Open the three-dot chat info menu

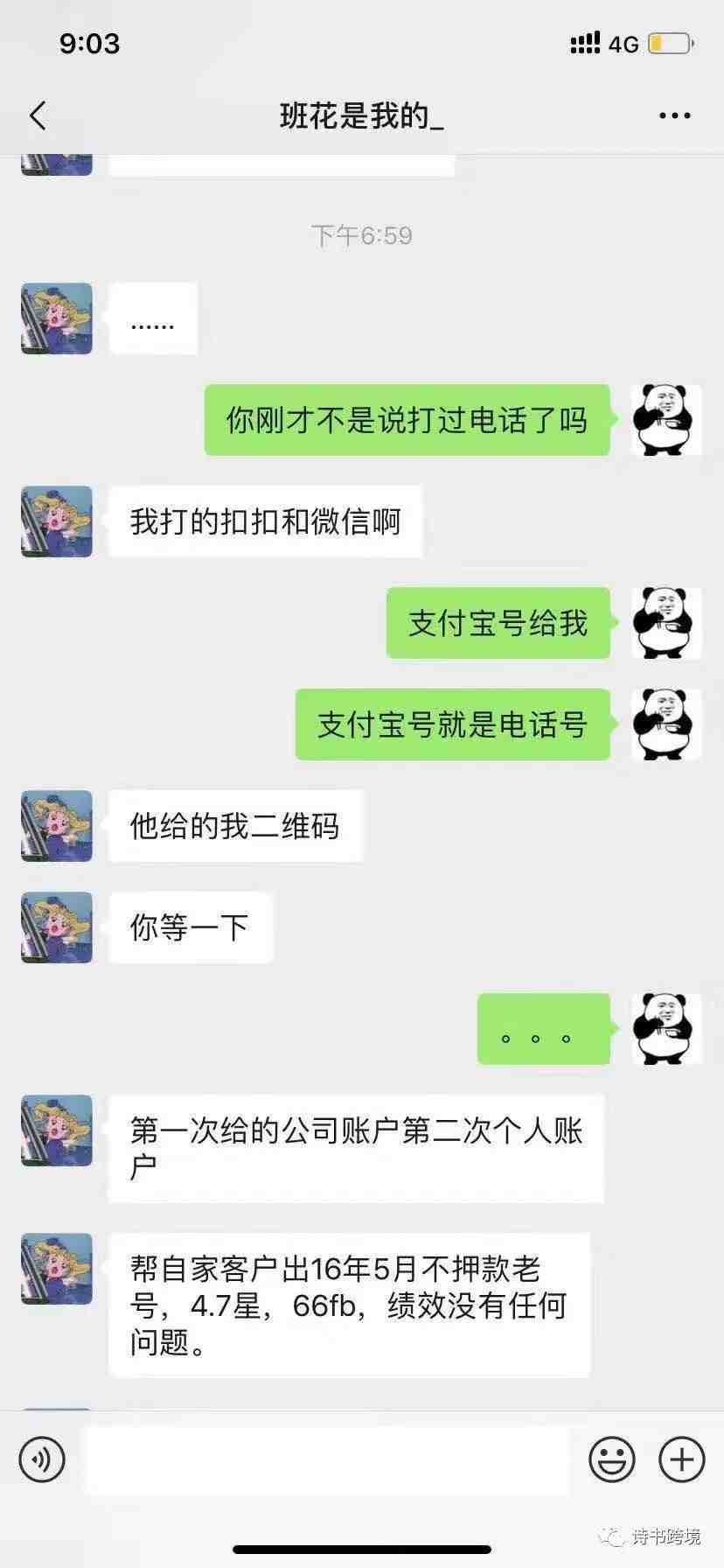[x=674, y=115]
